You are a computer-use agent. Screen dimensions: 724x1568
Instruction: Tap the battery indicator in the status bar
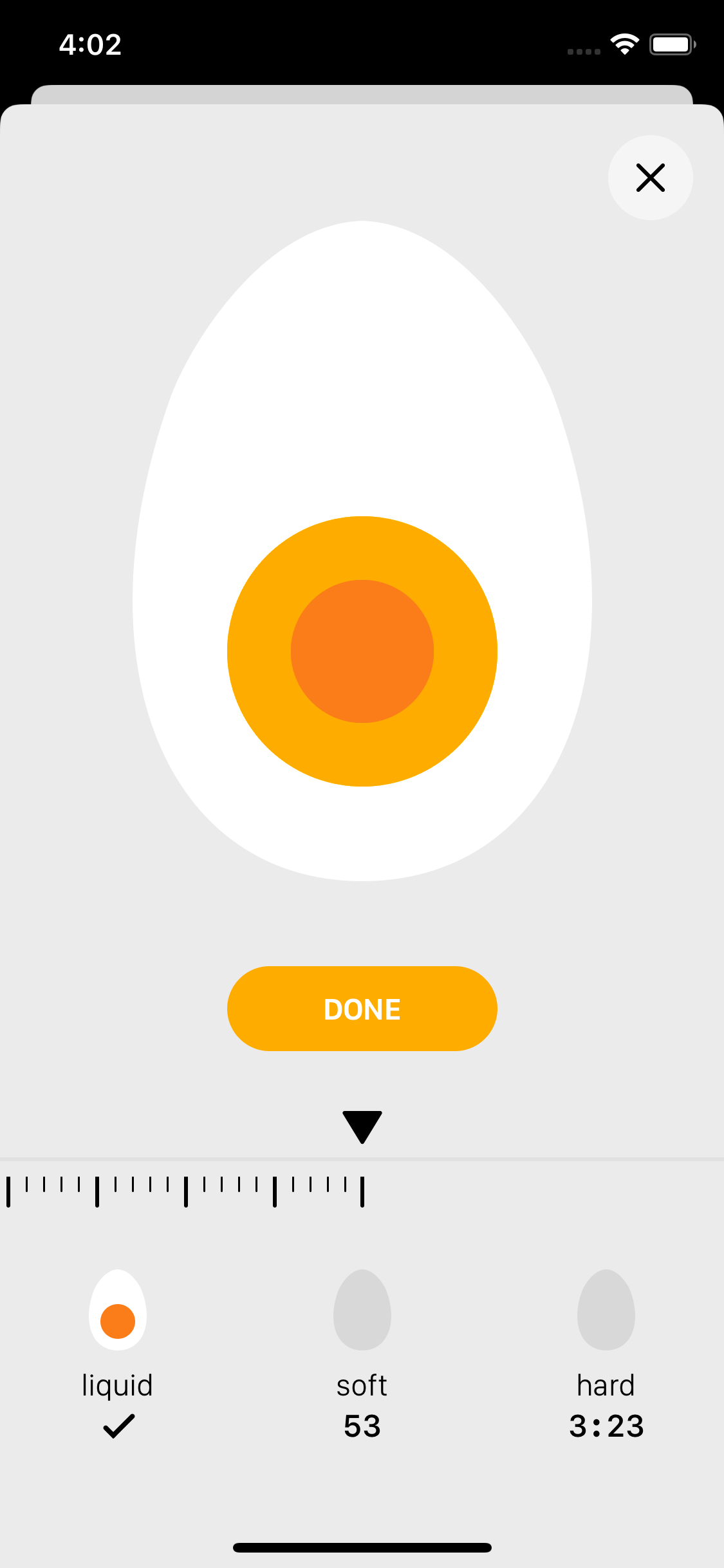[672, 42]
